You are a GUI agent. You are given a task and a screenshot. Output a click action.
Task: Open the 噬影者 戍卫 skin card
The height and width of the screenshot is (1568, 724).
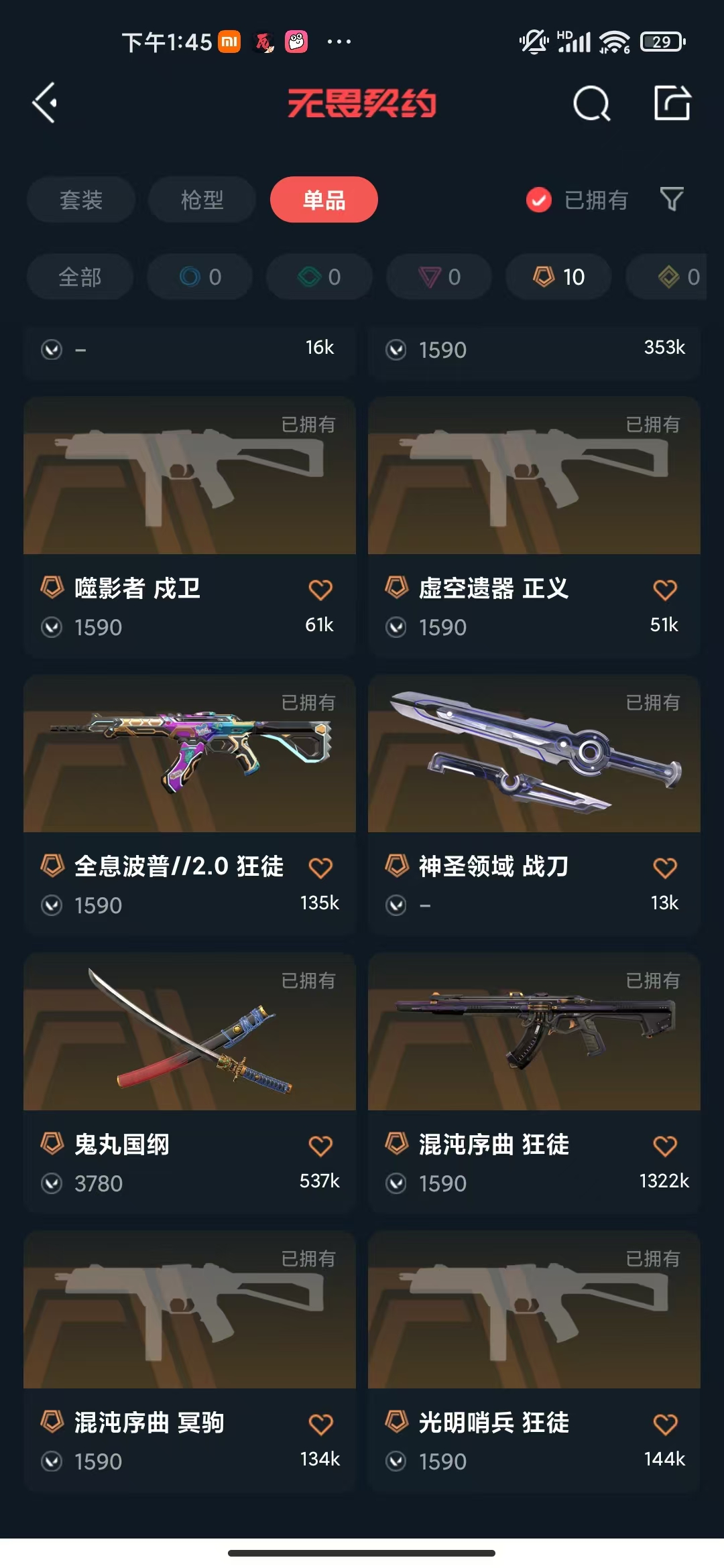click(x=190, y=527)
